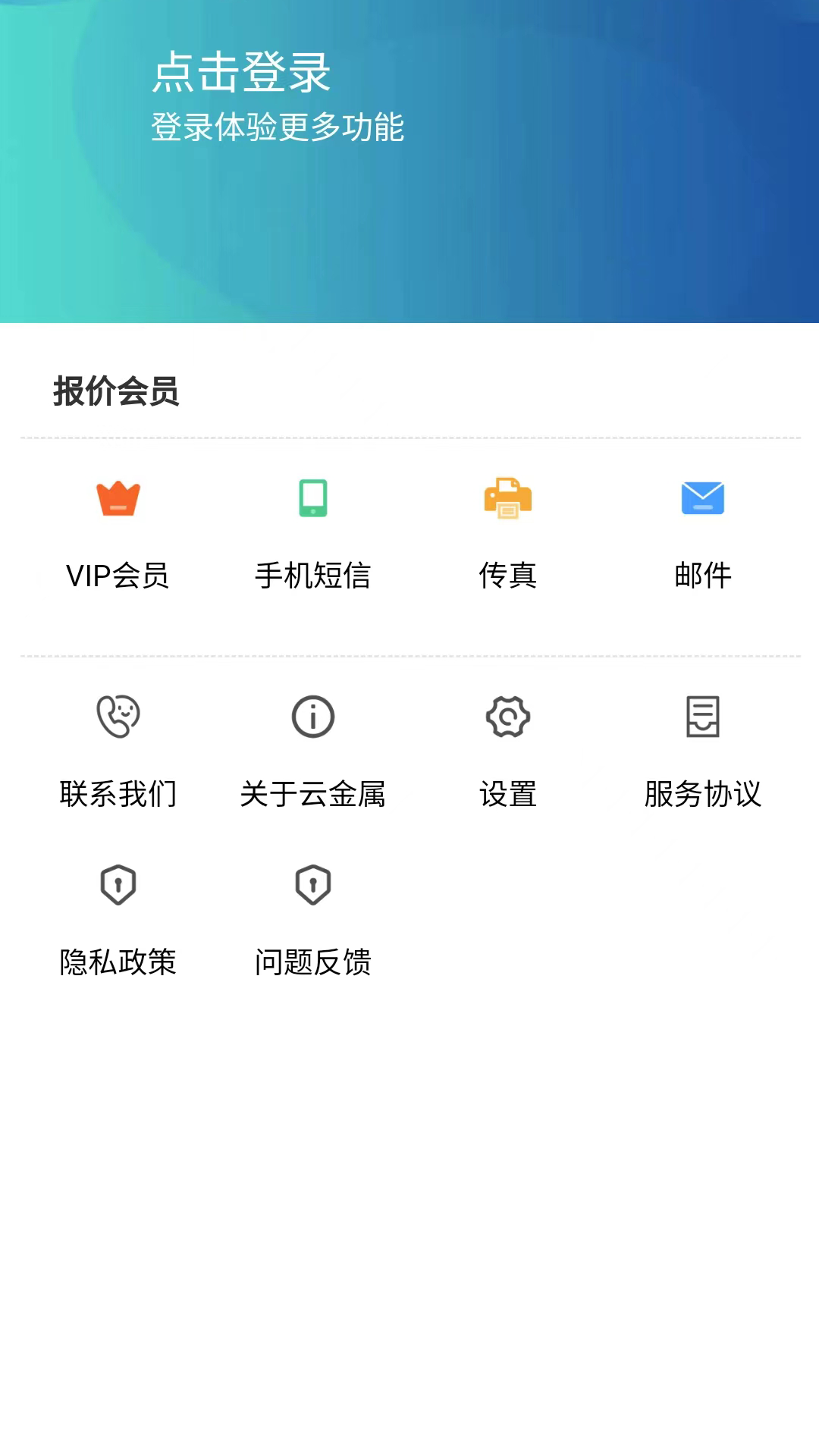The width and height of the screenshot is (819, 1456).
Task: Read the 服务协议 service agreement
Action: (x=703, y=751)
